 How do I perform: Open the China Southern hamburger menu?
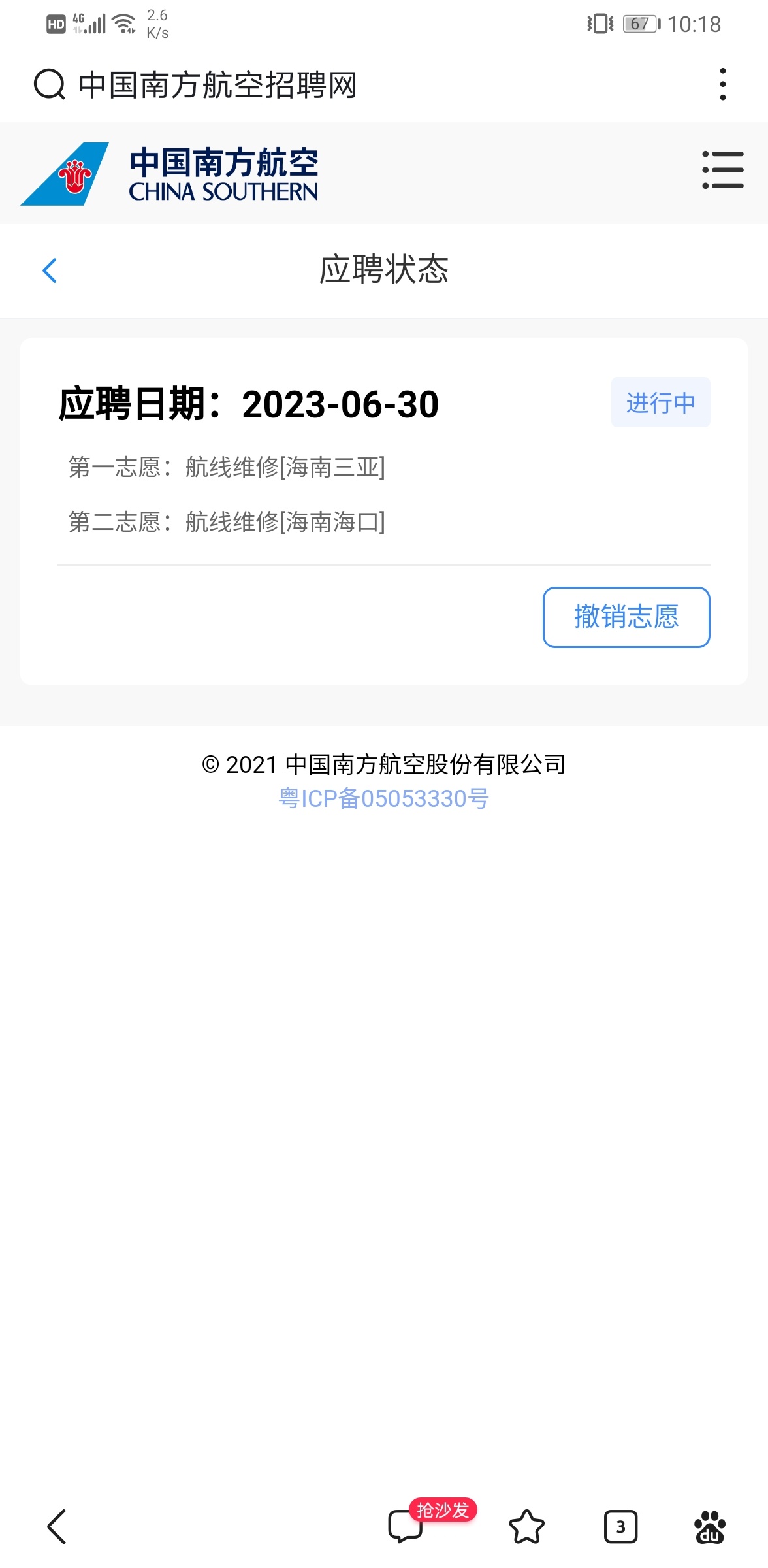pos(722,170)
